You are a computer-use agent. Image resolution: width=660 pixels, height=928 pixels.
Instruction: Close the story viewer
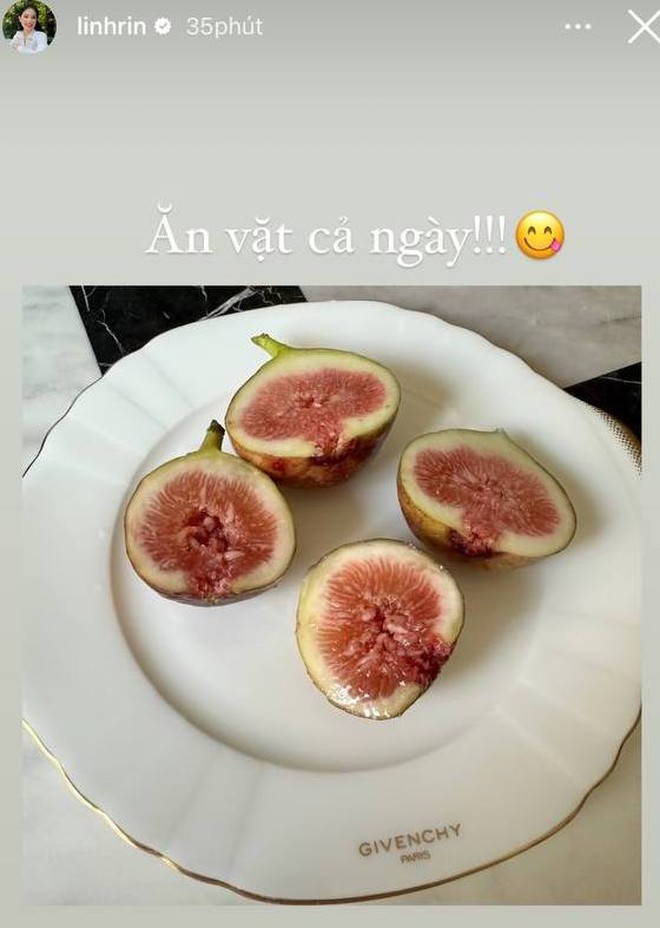[x=643, y=27]
